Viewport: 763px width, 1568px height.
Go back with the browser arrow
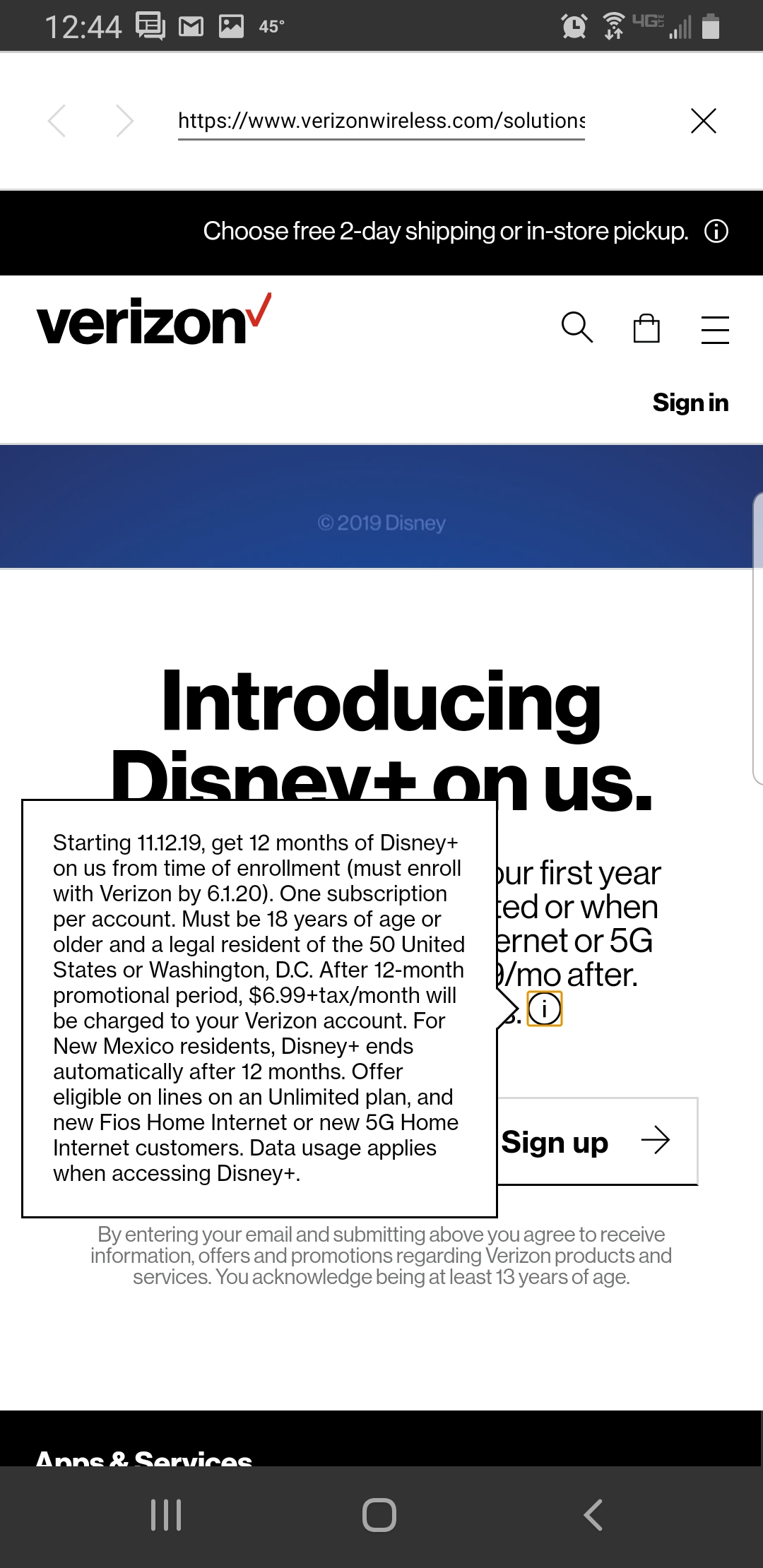pos(57,121)
